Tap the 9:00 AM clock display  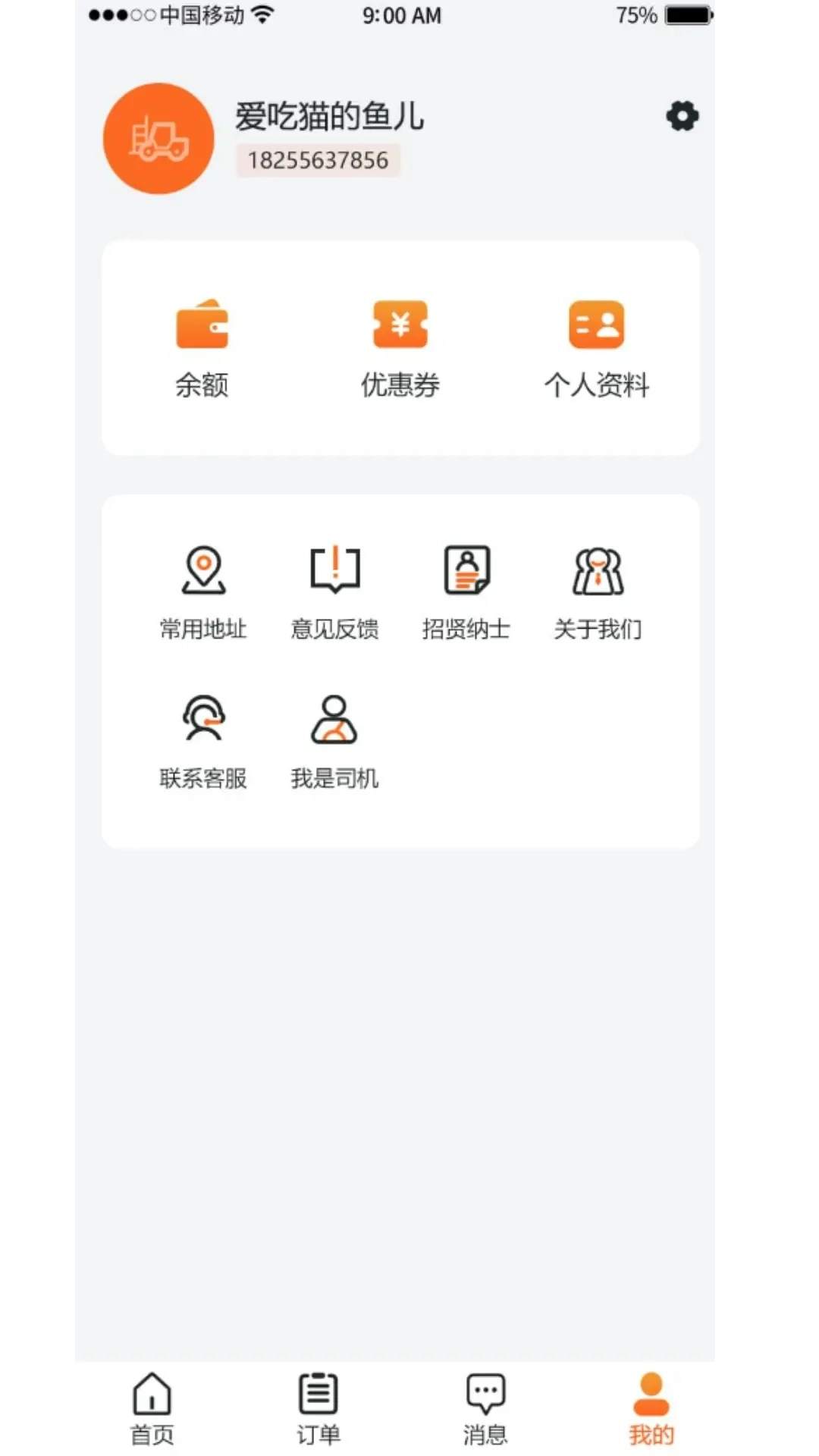[402, 15]
